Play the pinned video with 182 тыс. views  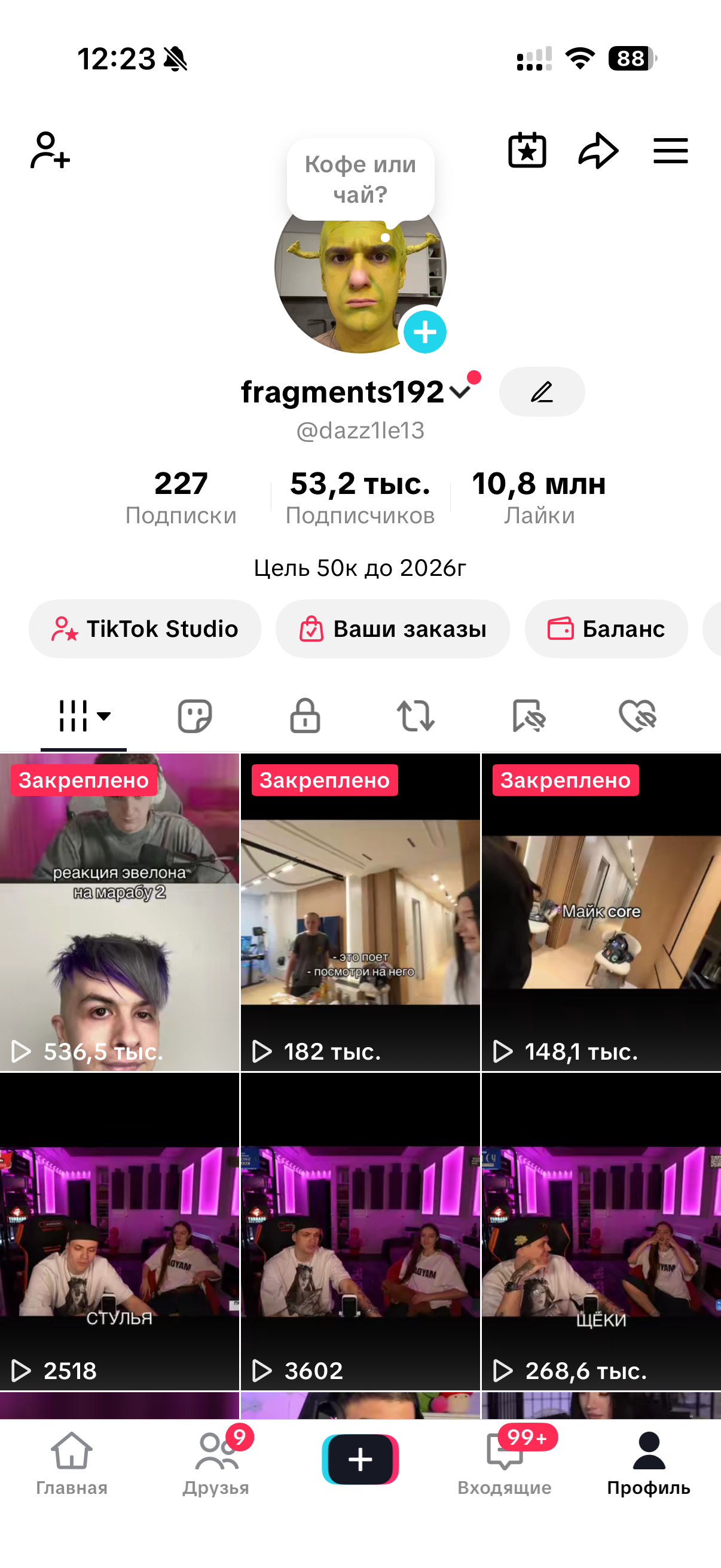[360, 913]
